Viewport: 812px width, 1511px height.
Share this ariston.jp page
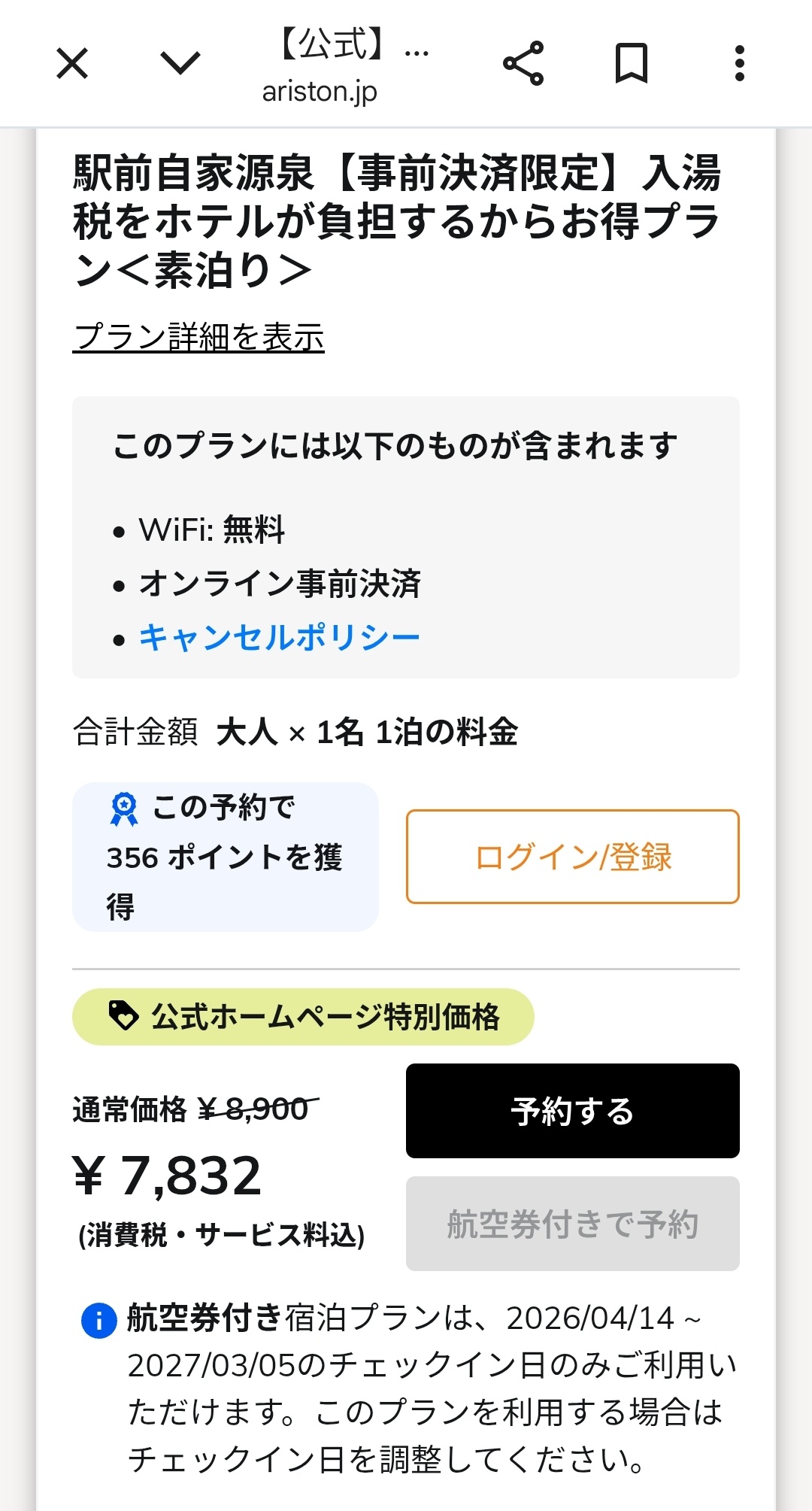(523, 63)
